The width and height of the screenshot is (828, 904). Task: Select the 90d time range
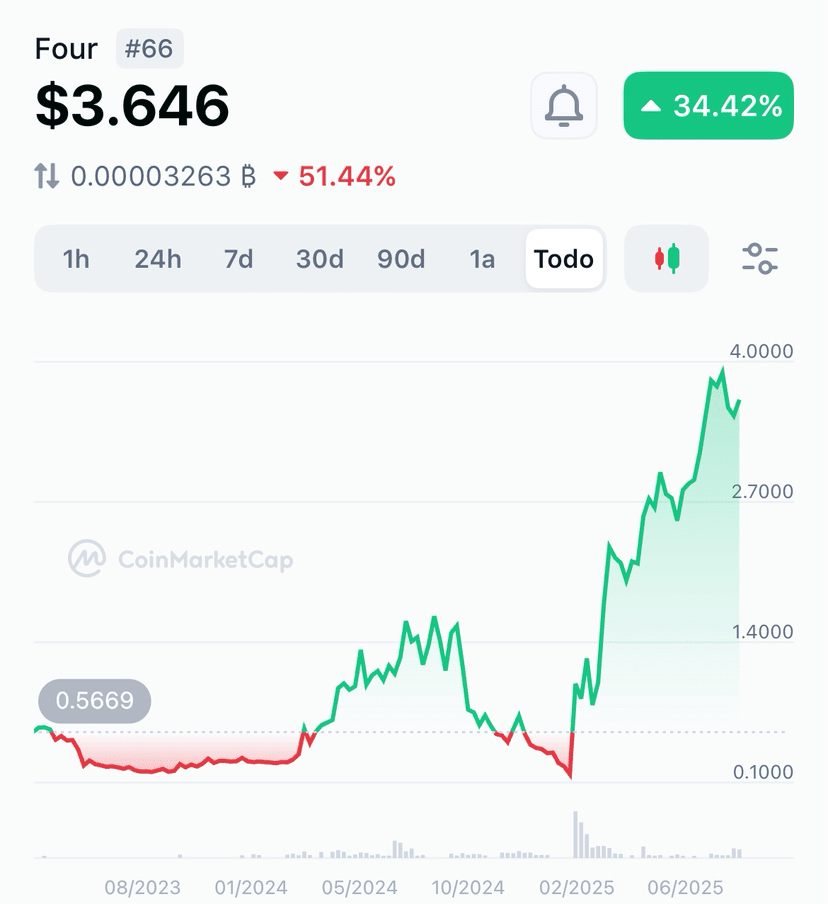click(x=401, y=259)
